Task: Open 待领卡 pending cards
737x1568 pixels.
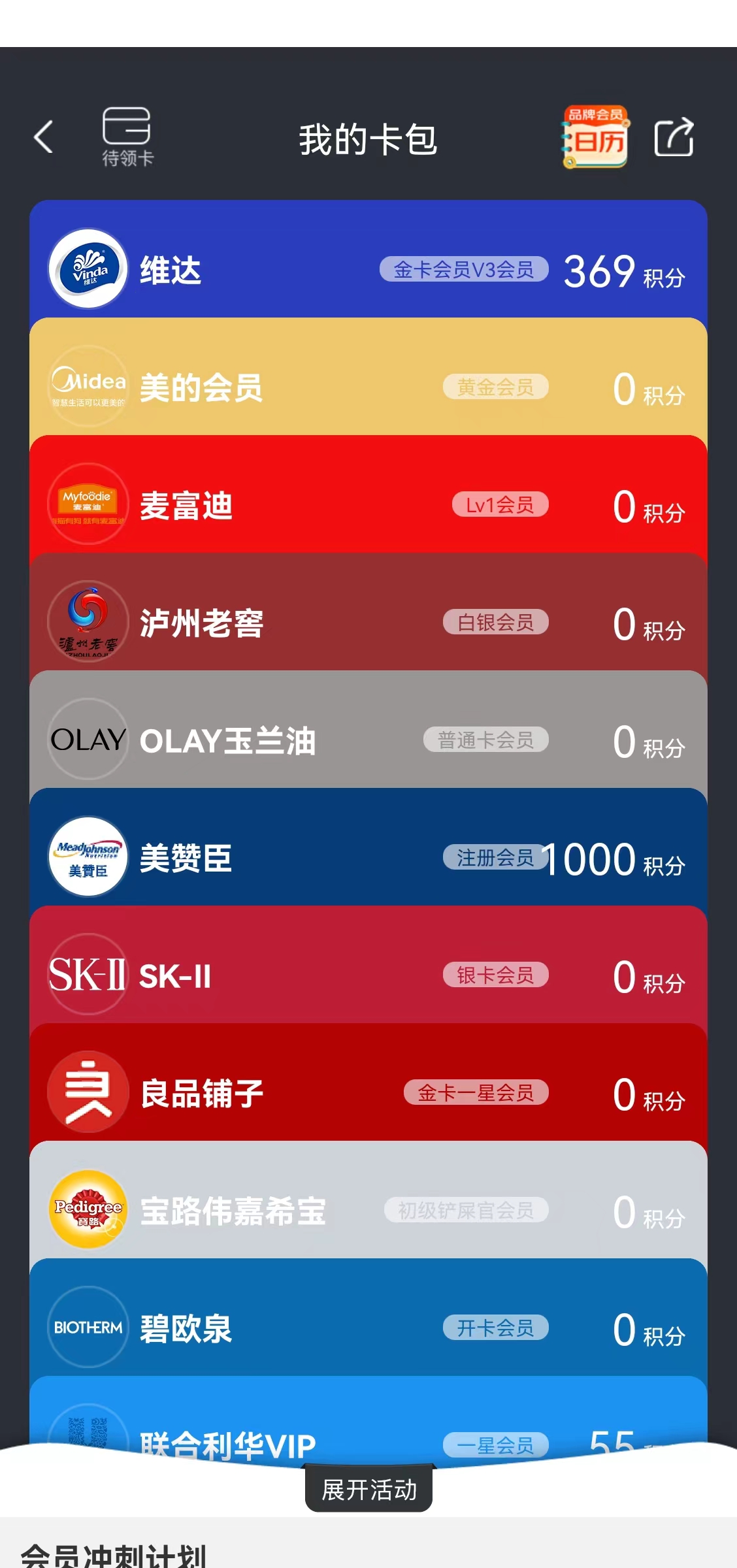Action: (127, 137)
